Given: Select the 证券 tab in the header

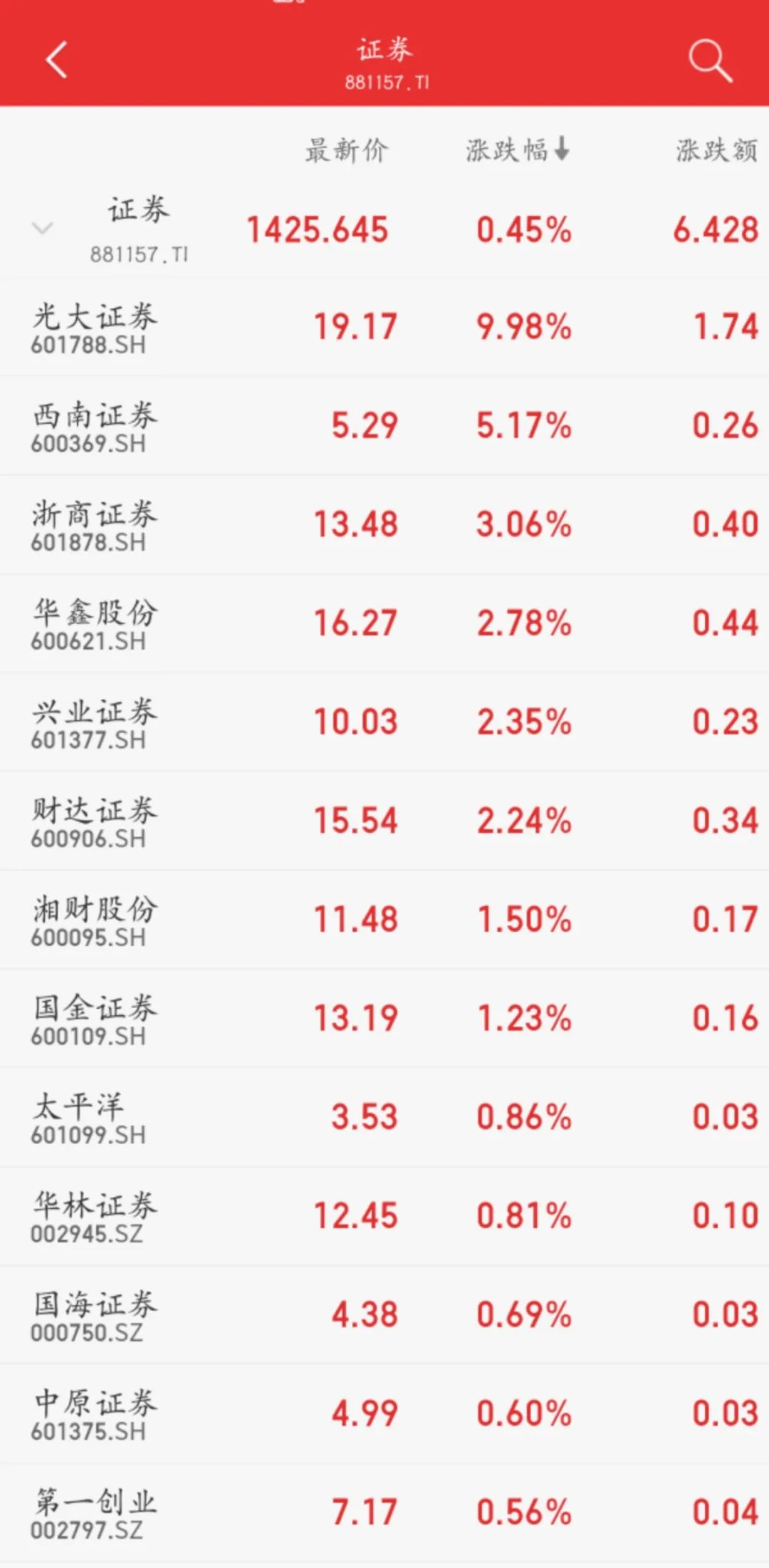Looking at the screenshot, I should click(x=384, y=50).
